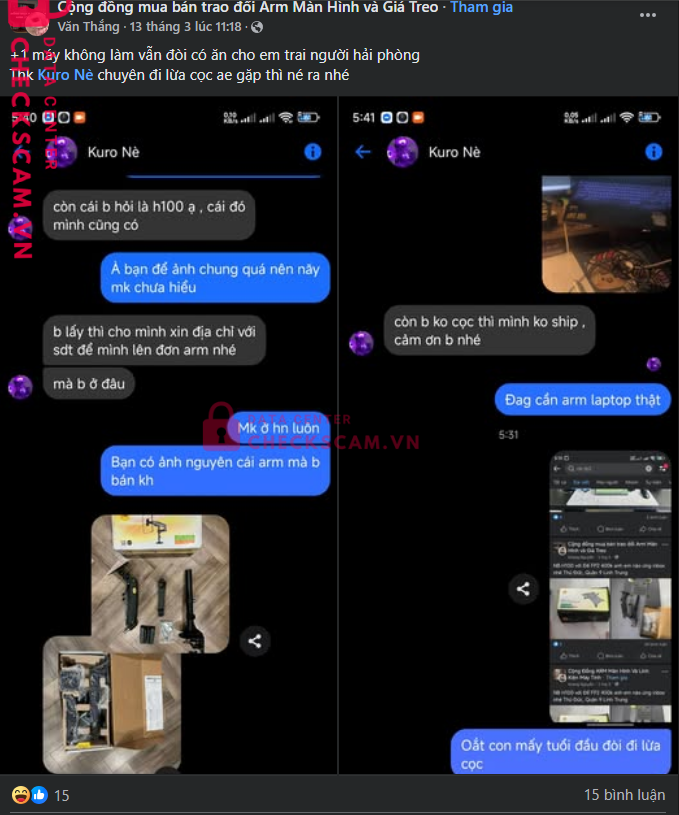679x815 pixels.
Task: Join the group via Tham gia
Action: pos(481,8)
